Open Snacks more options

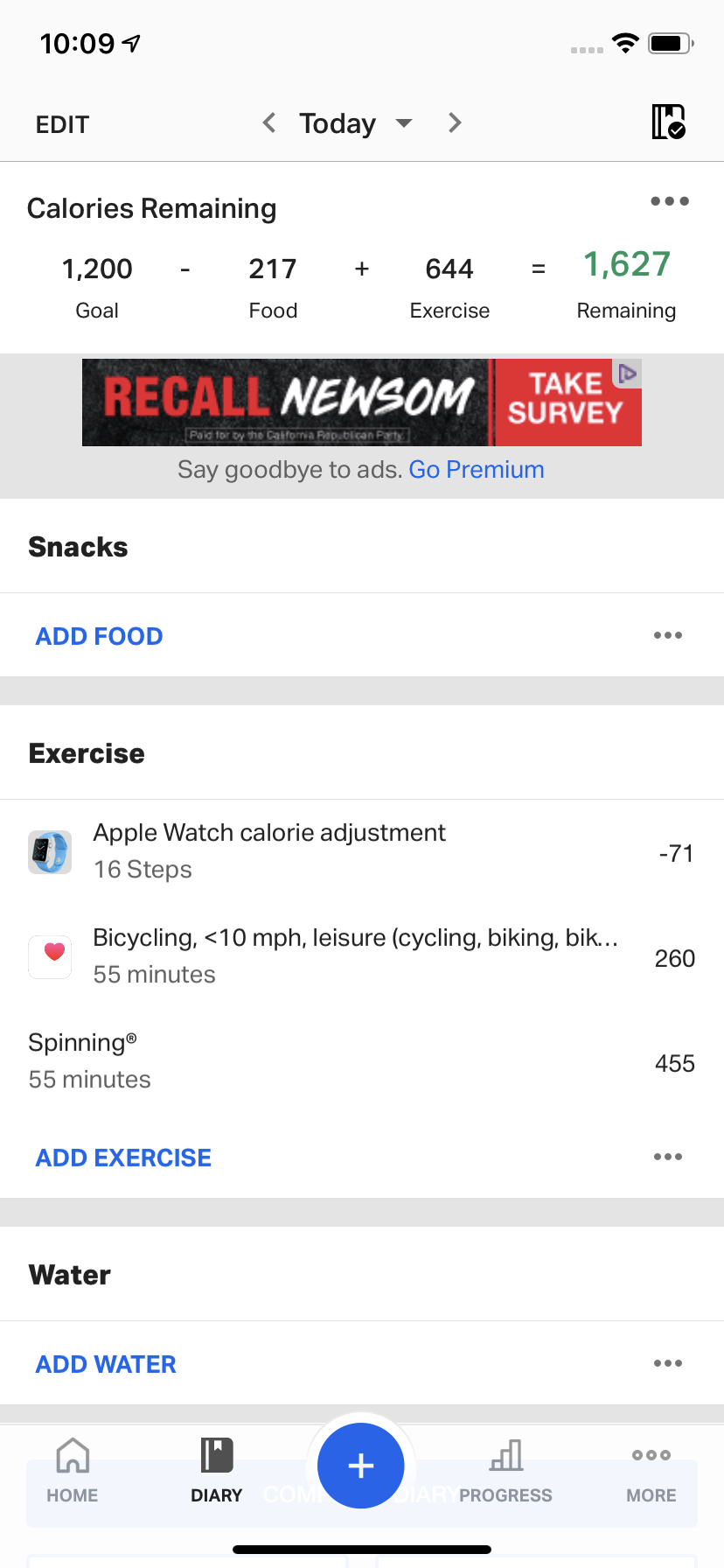pyautogui.click(x=667, y=635)
